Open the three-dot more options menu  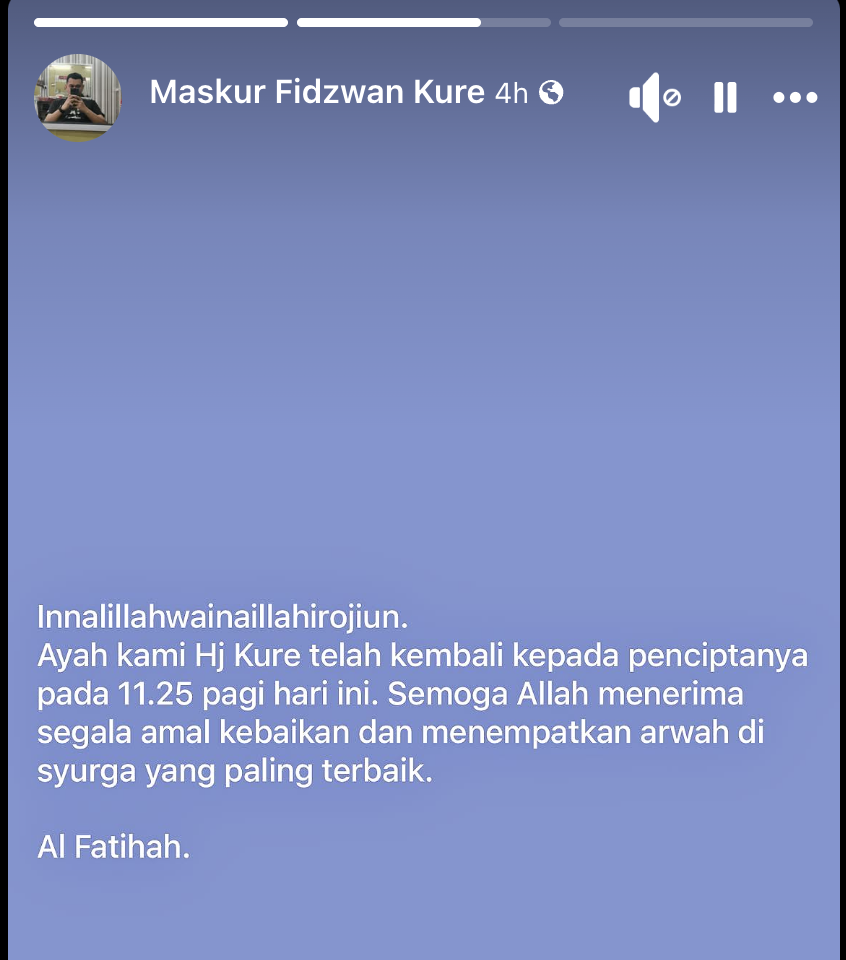[795, 97]
